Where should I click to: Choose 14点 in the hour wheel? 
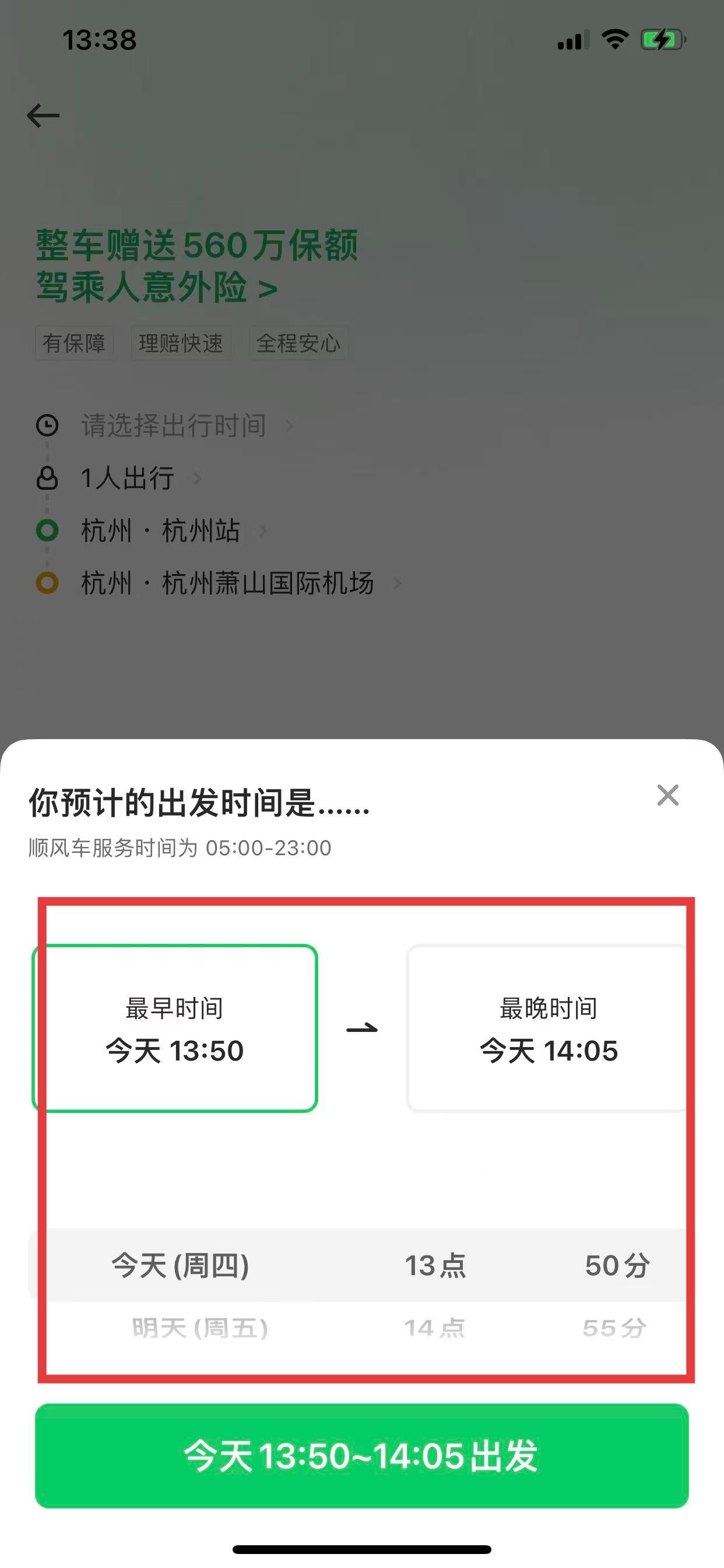[x=434, y=1328]
